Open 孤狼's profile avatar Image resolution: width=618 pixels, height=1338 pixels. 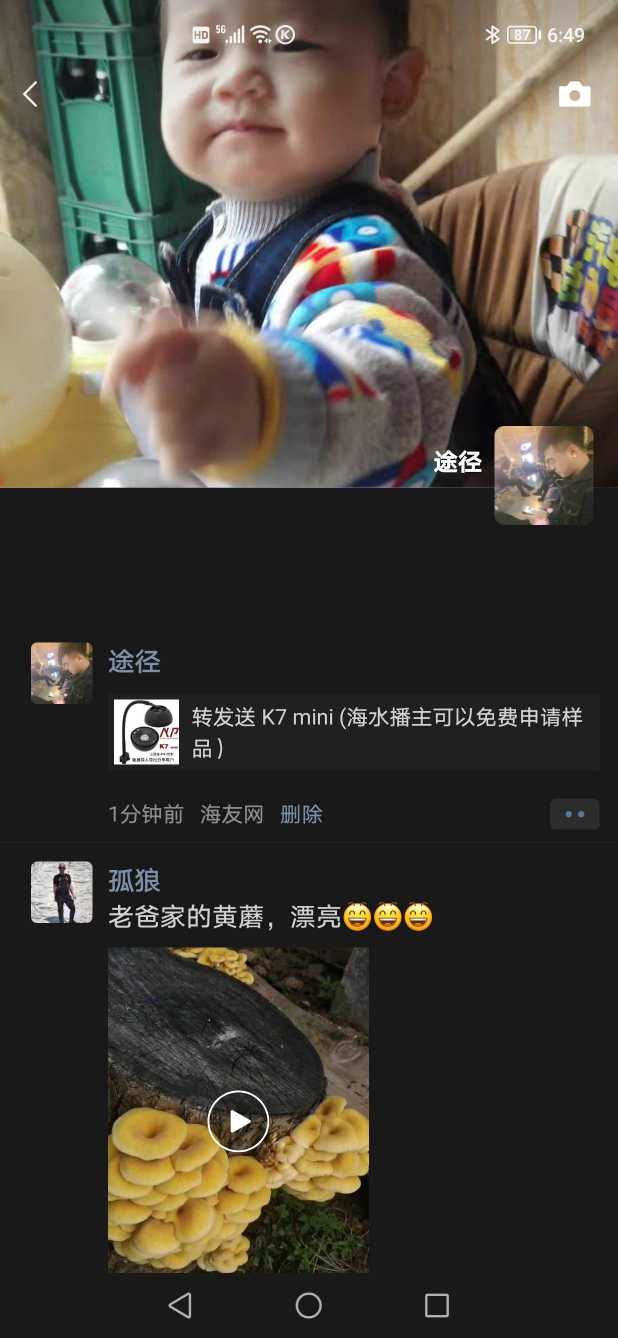pos(62,892)
